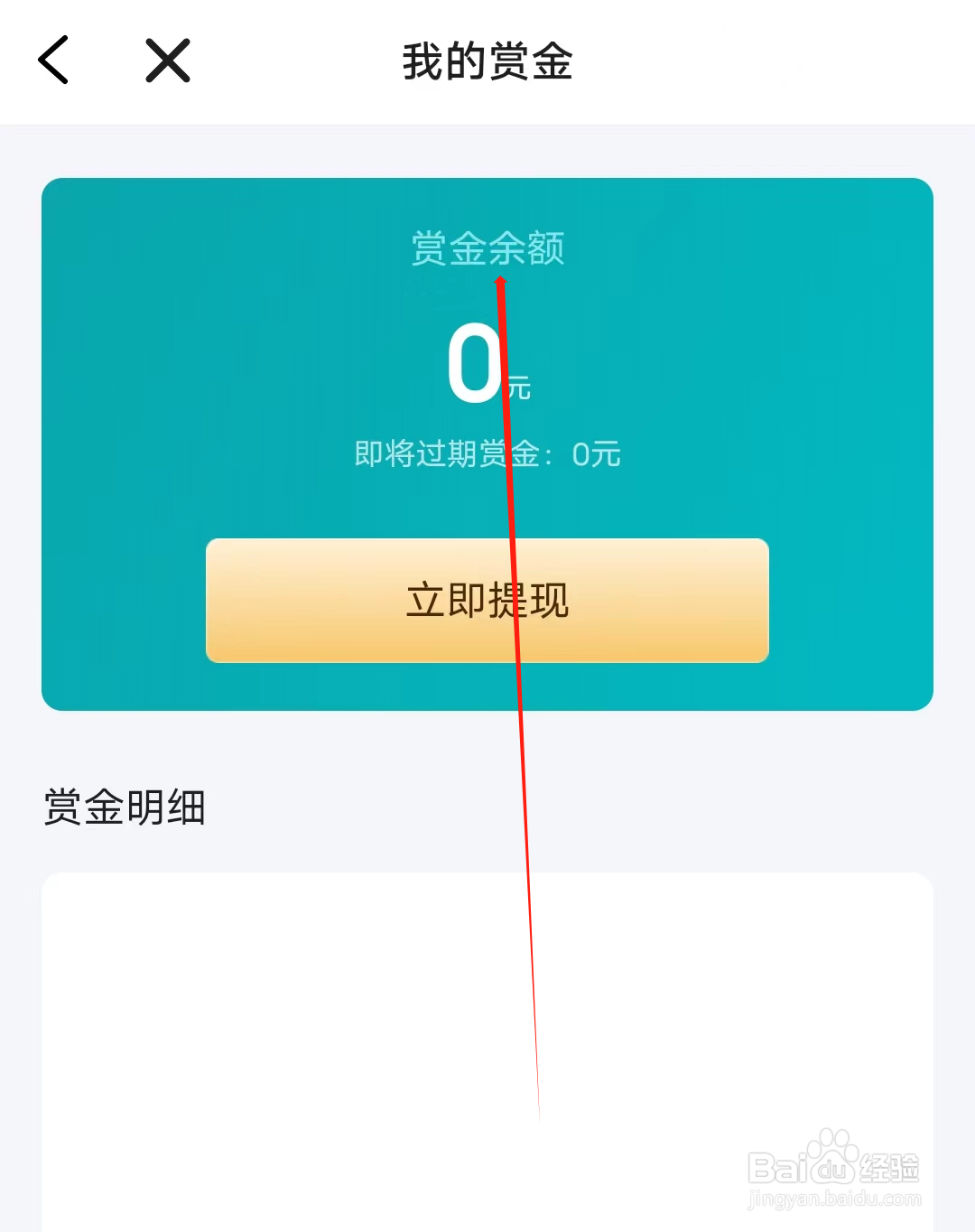
Task: Tap the back navigation icon beside the X
Action: pos(52,61)
